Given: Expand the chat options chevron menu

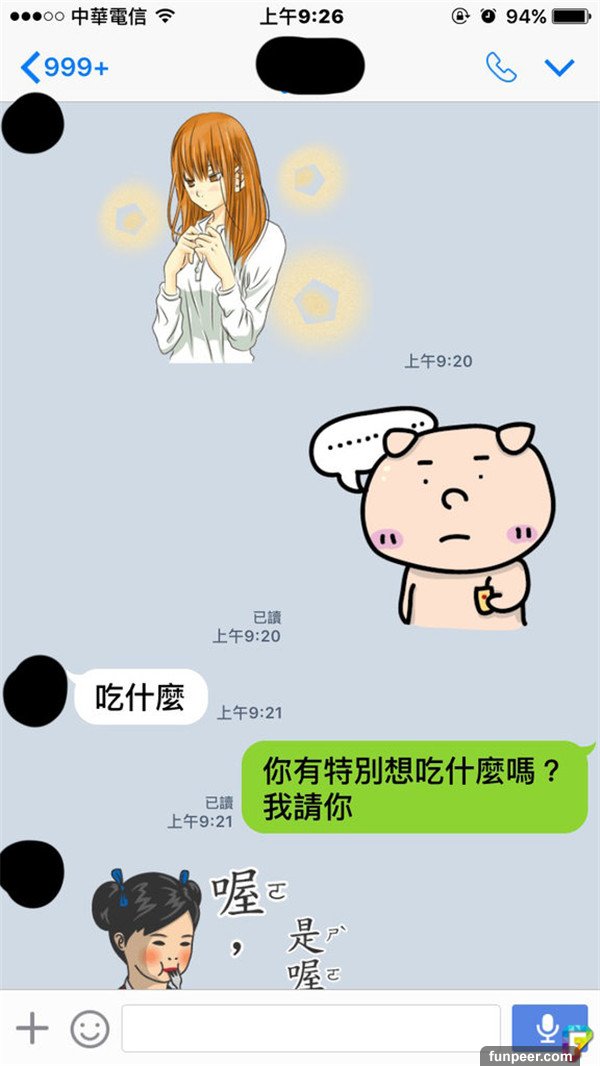Looking at the screenshot, I should click(x=559, y=68).
